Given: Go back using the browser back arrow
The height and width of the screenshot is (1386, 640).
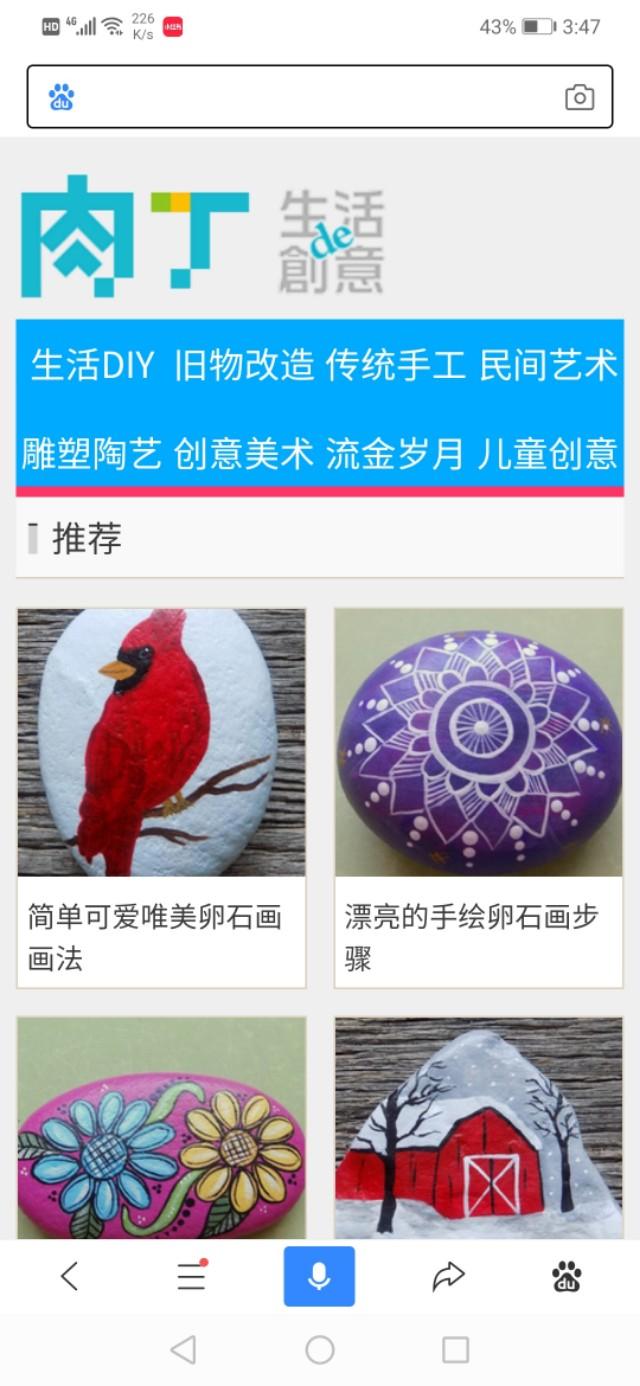Looking at the screenshot, I should [x=69, y=1276].
